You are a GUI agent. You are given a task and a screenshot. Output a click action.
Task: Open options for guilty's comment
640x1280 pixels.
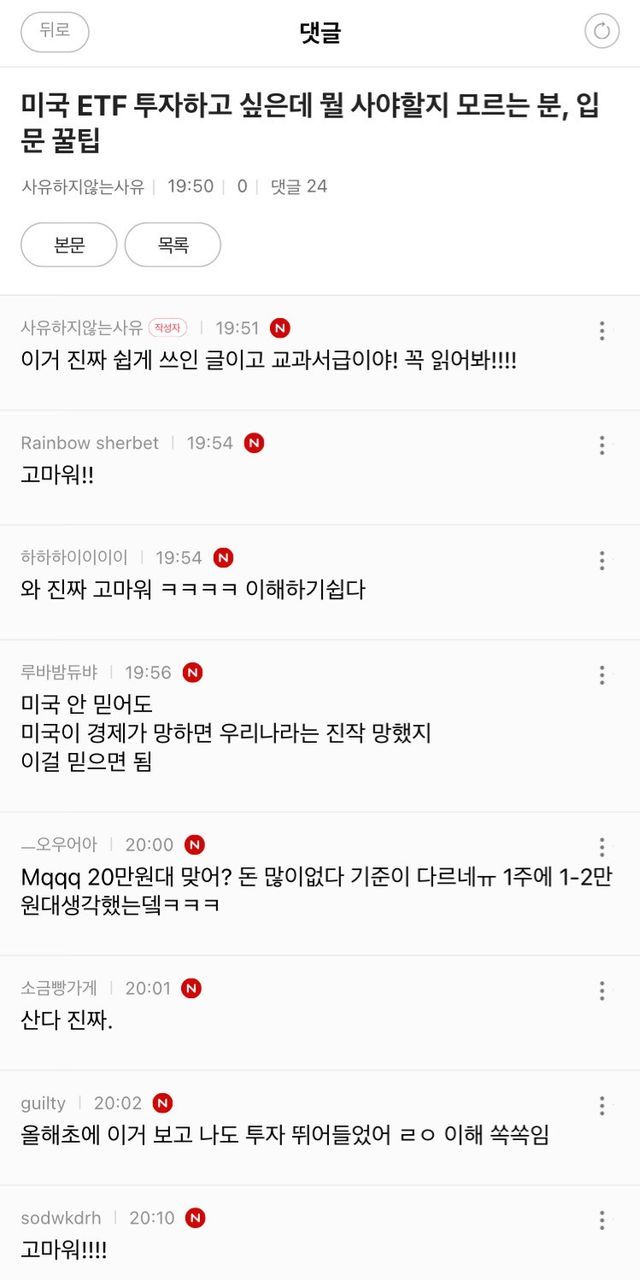click(602, 1105)
